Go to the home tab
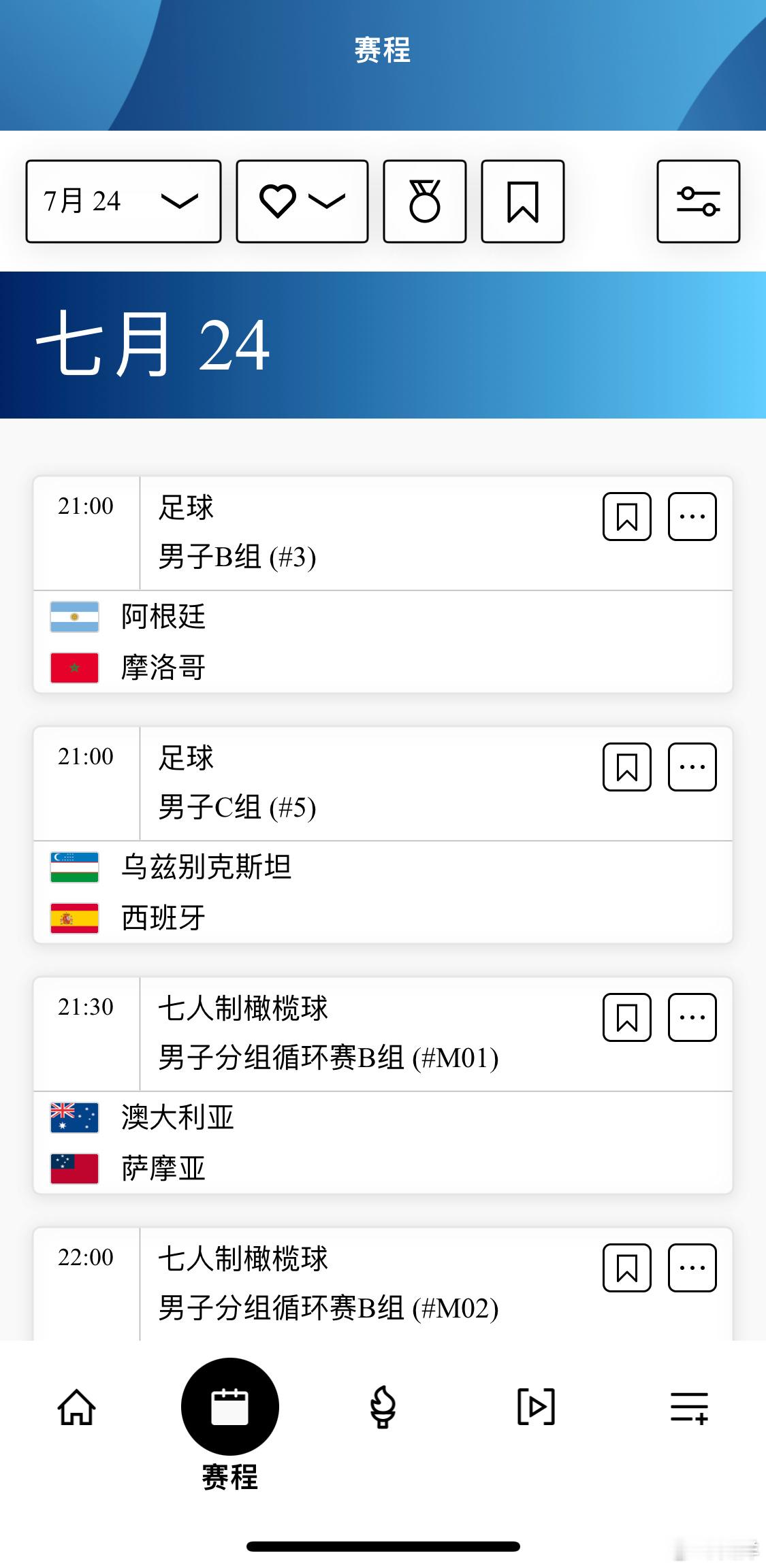 [76, 1407]
